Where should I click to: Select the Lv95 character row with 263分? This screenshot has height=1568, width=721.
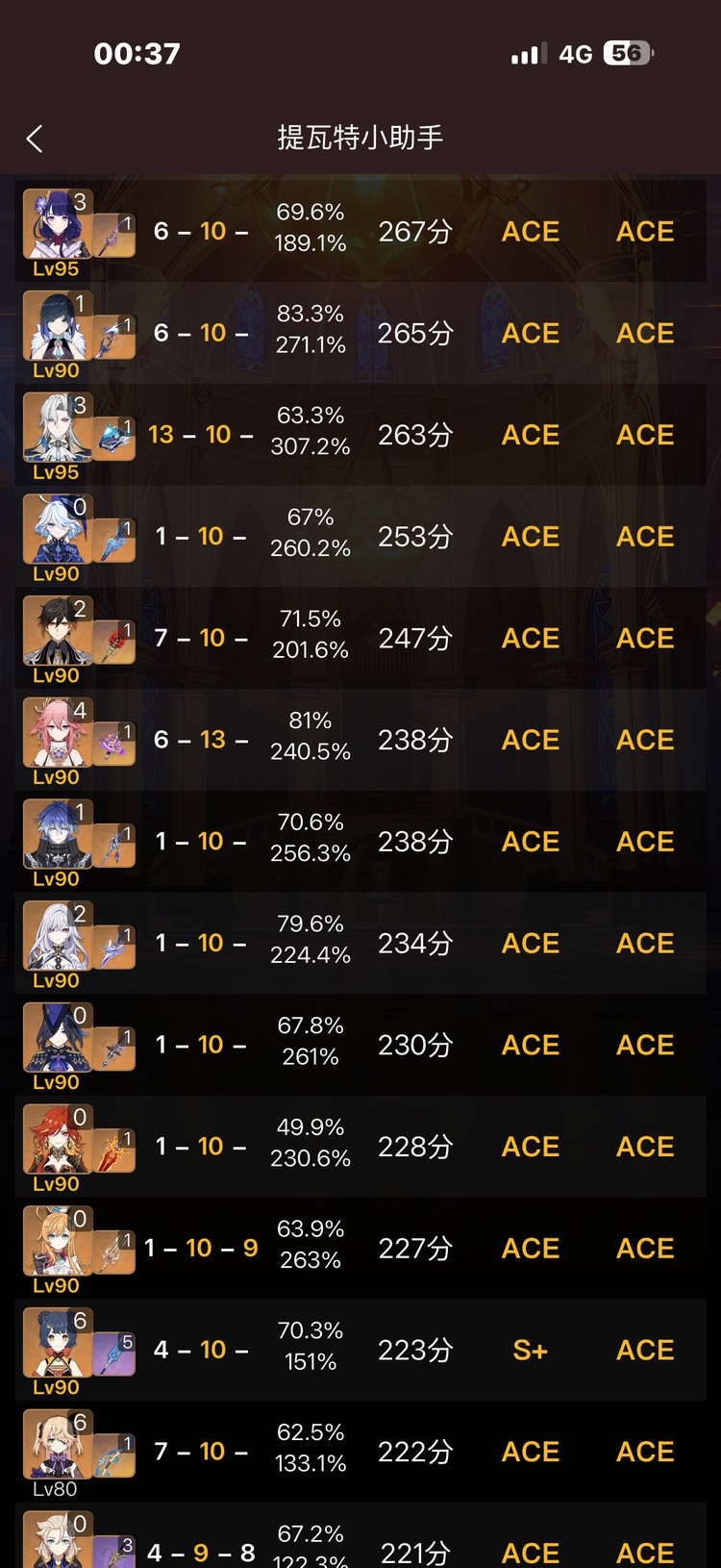click(360, 435)
